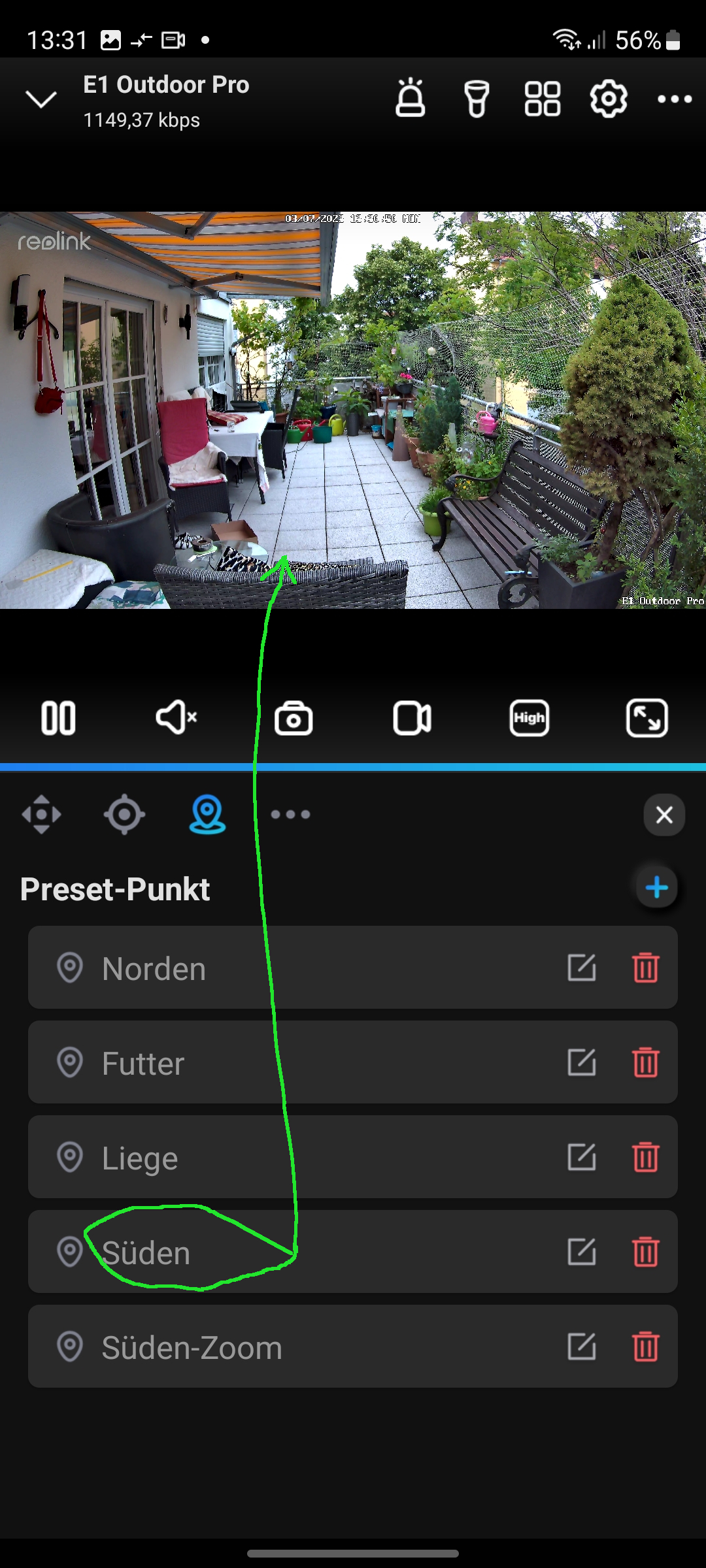Trigger the siren alarm icon
This screenshot has width=706, height=1568.
[x=410, y=99]
